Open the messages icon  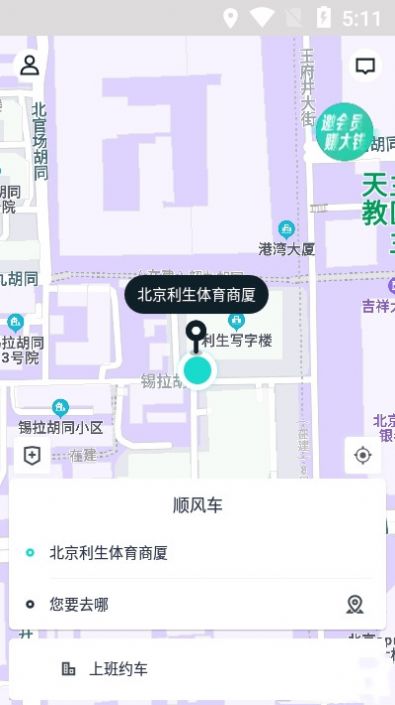tap(365, 66)
